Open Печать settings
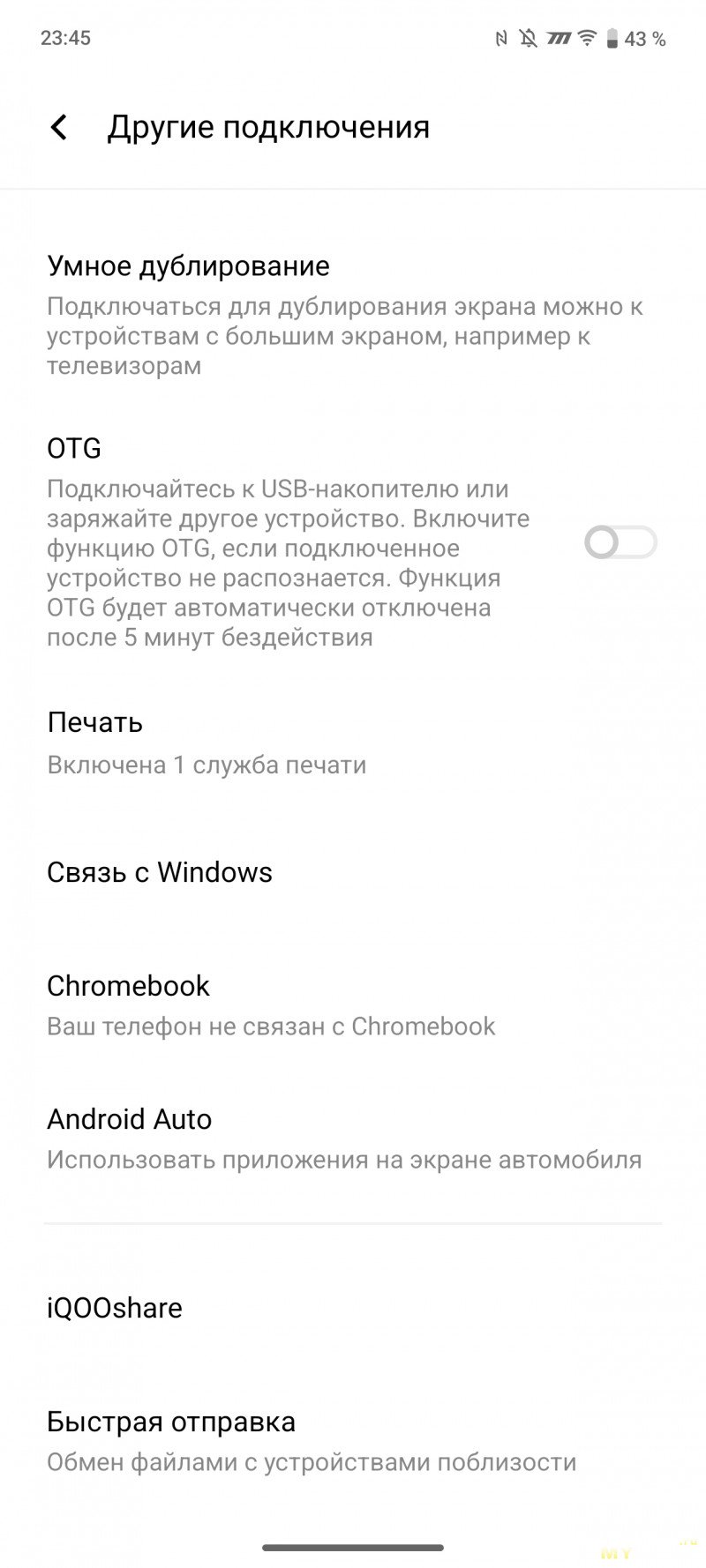Viewport: 706px width, 1568px height. [x=353, y=743]
